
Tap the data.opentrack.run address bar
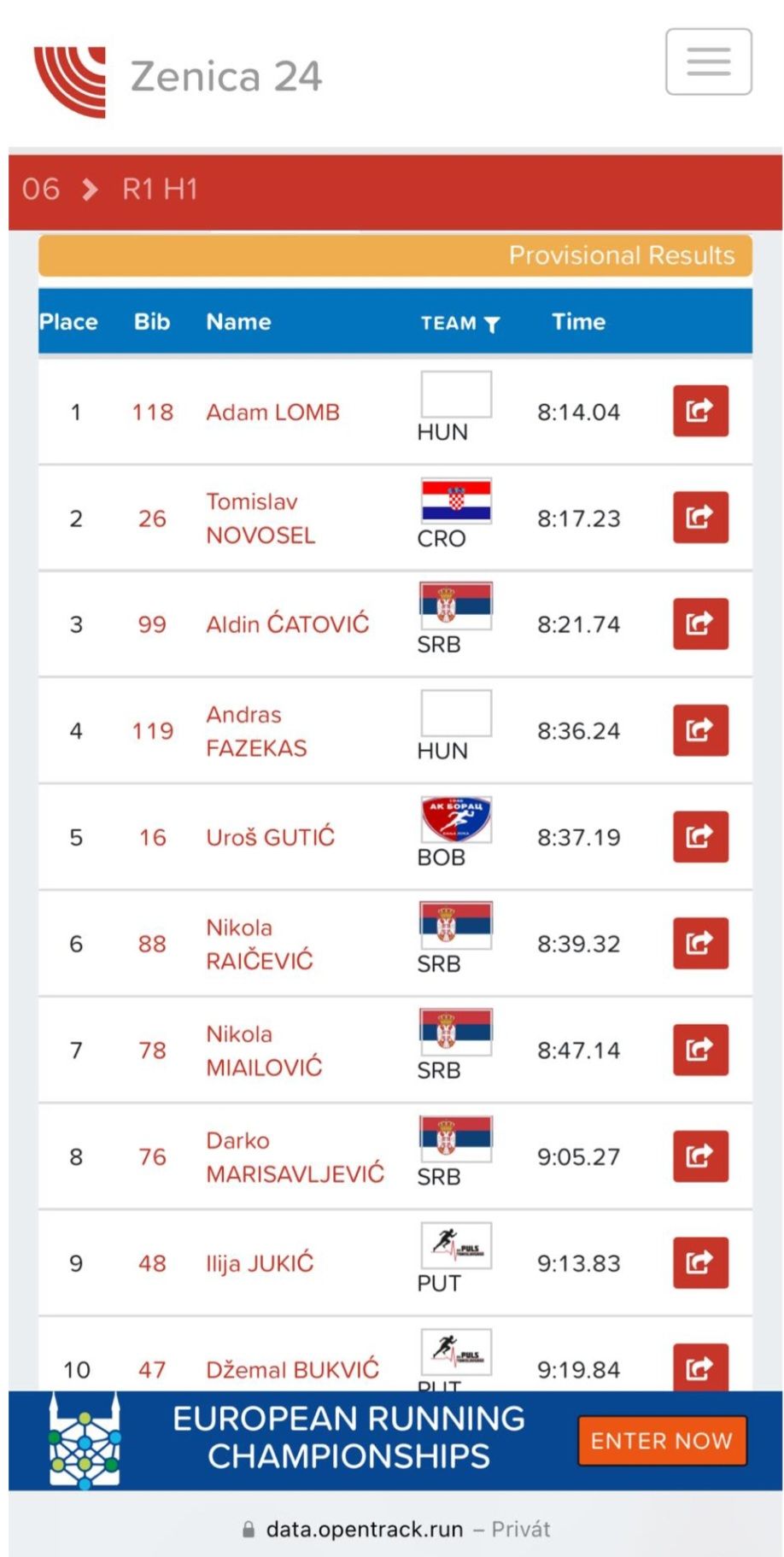365,1529
